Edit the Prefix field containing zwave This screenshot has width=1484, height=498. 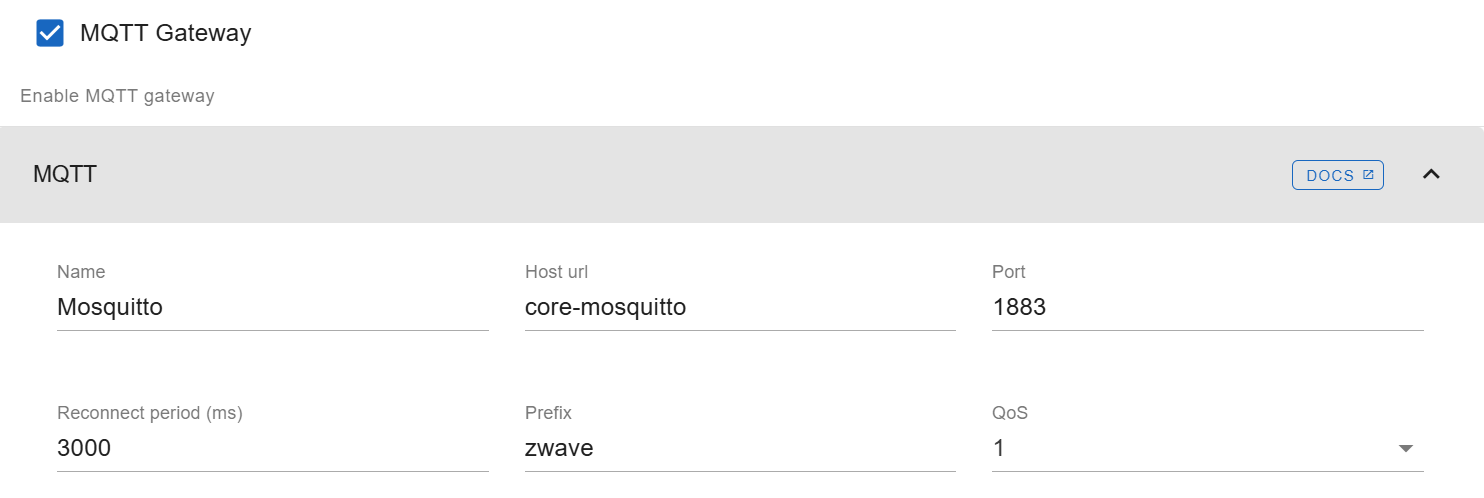pyautogui.click(x=739, y=449)
